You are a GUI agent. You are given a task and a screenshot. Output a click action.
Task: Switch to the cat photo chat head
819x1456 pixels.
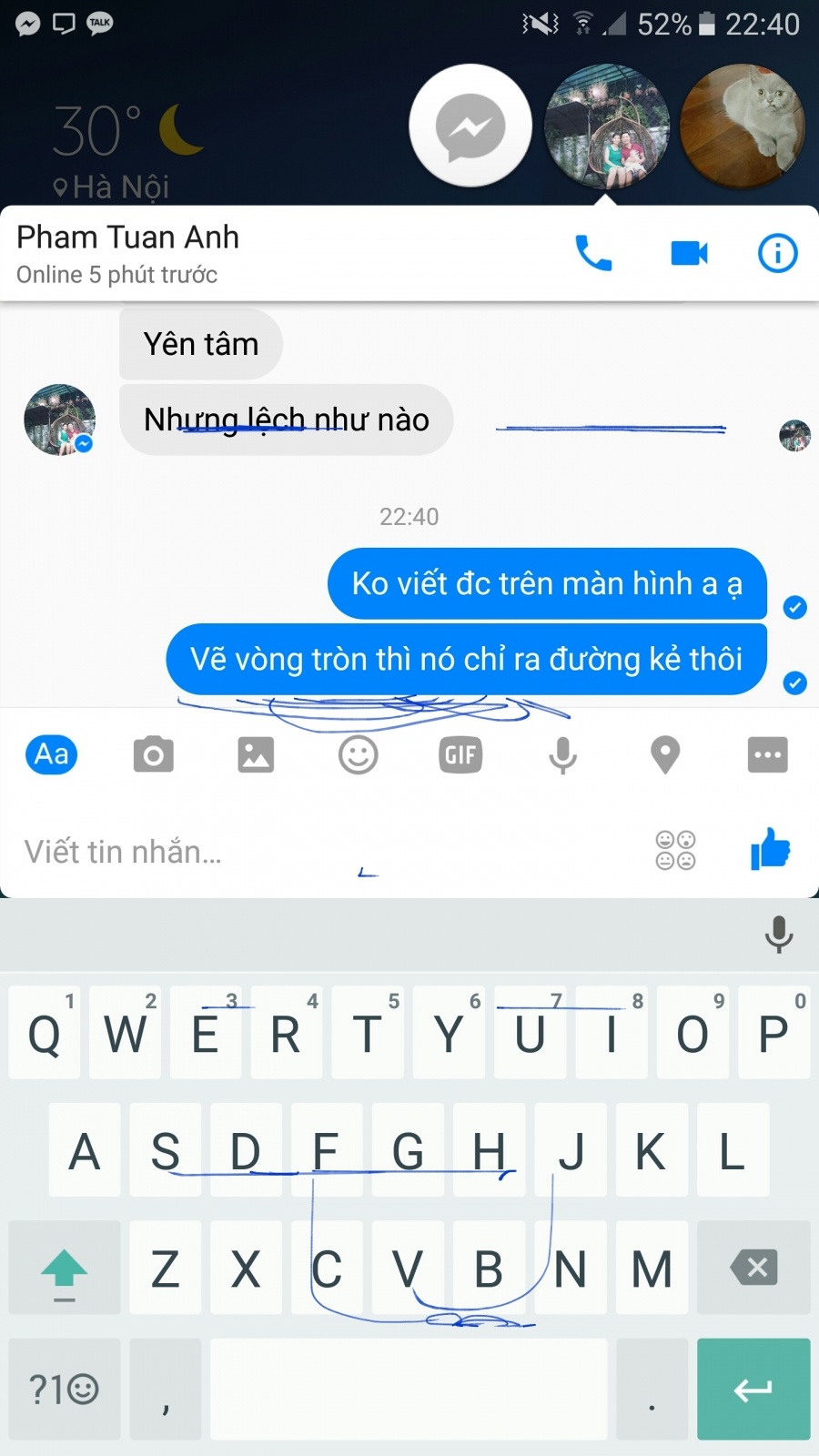point(743,126)
